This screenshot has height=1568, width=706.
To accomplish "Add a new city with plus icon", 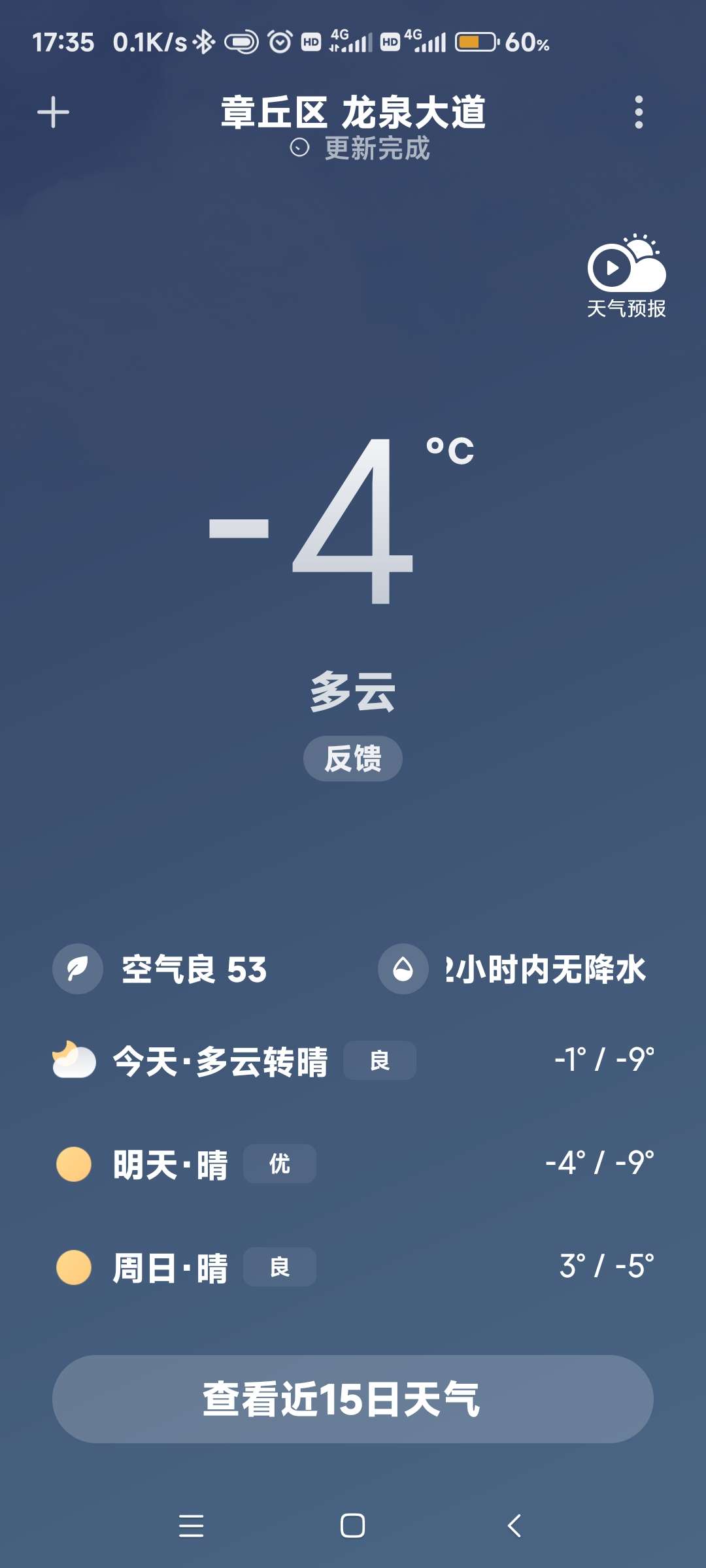I will point(53,112).
